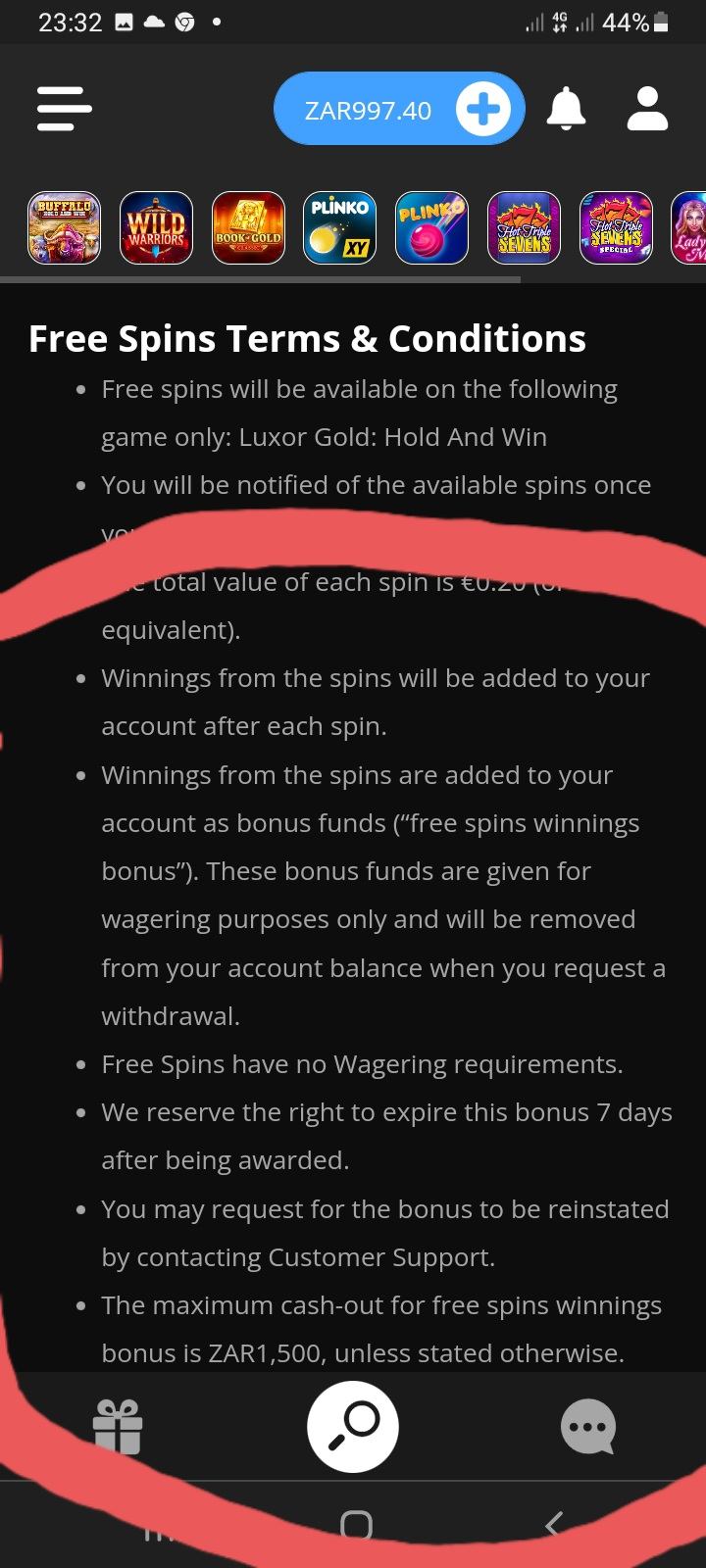Tap the ZAR997.40 balance deposit button
706x1568 pixels.
click(x=398, y=110)
